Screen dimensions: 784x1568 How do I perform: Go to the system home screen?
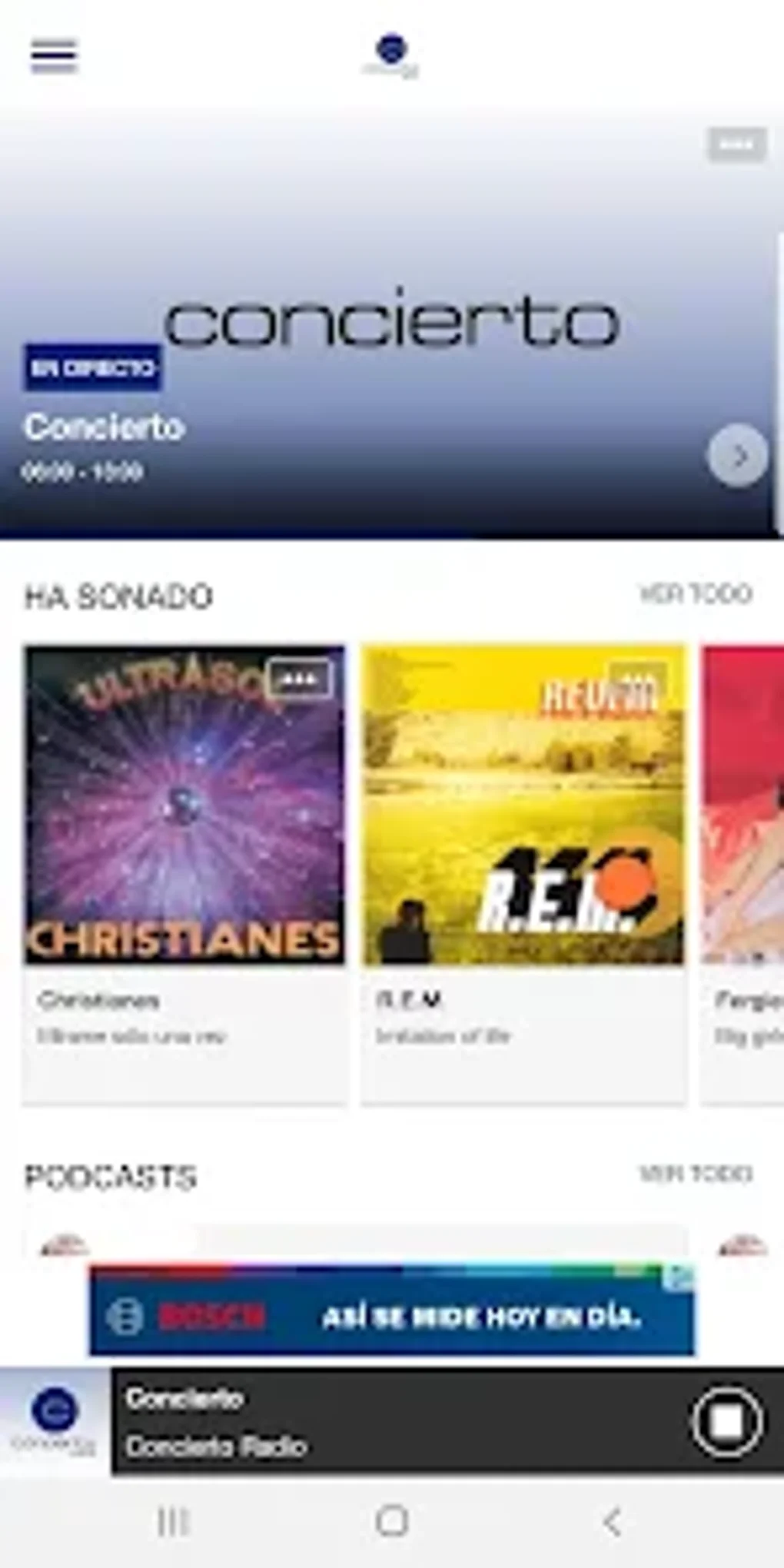coord(392,1522)
